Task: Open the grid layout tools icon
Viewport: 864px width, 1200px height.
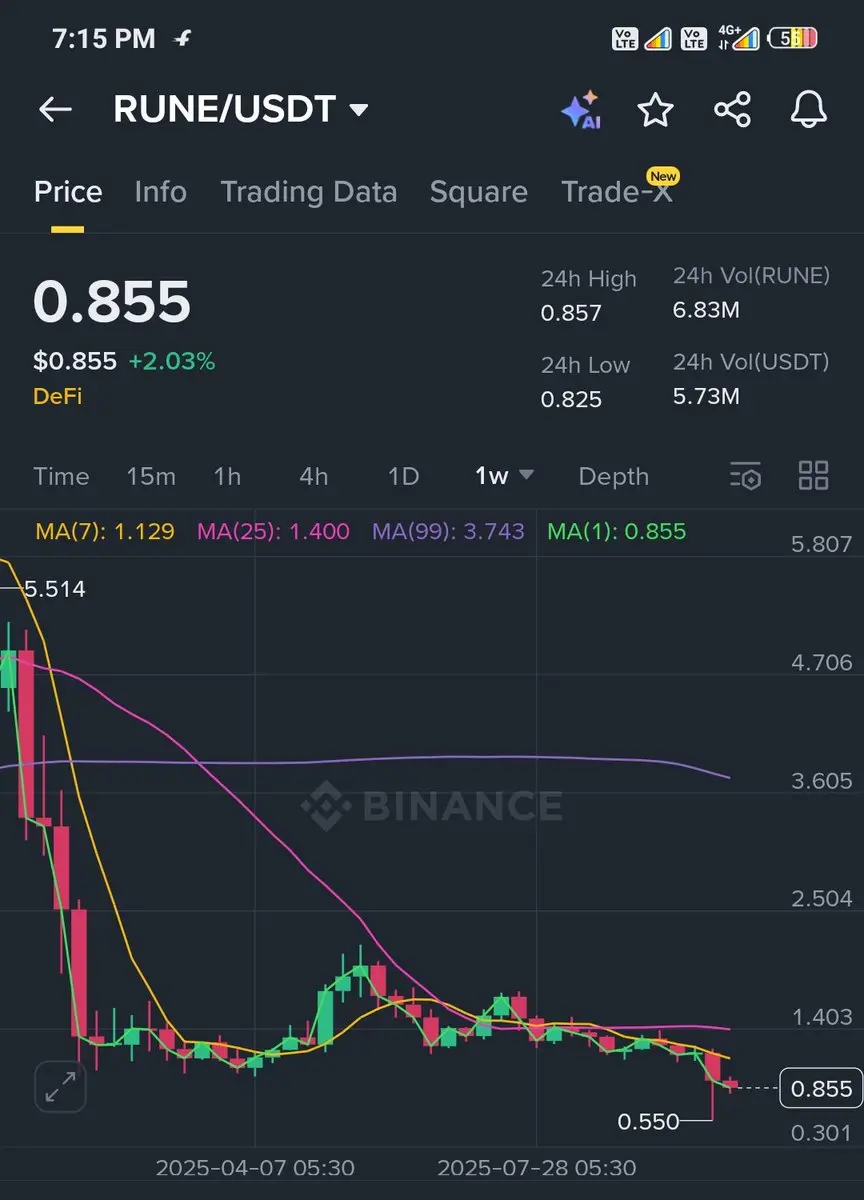Action: (814, 476)
